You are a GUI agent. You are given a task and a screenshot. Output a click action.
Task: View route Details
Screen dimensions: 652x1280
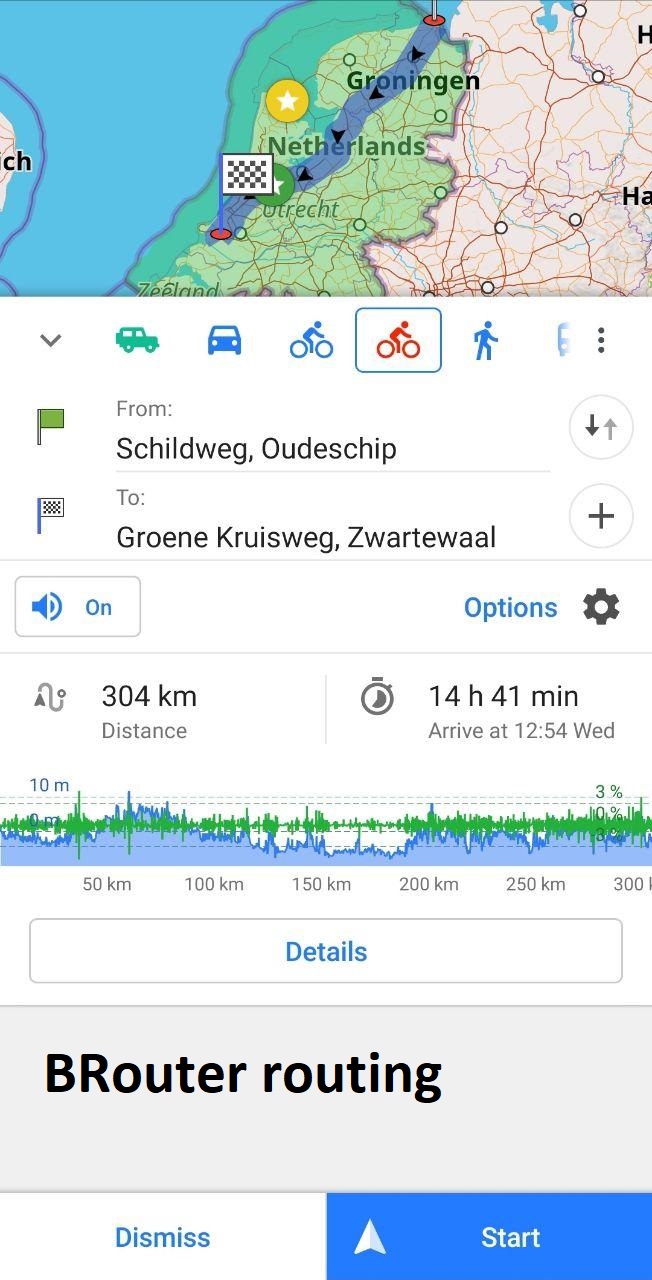pos(326,951)
